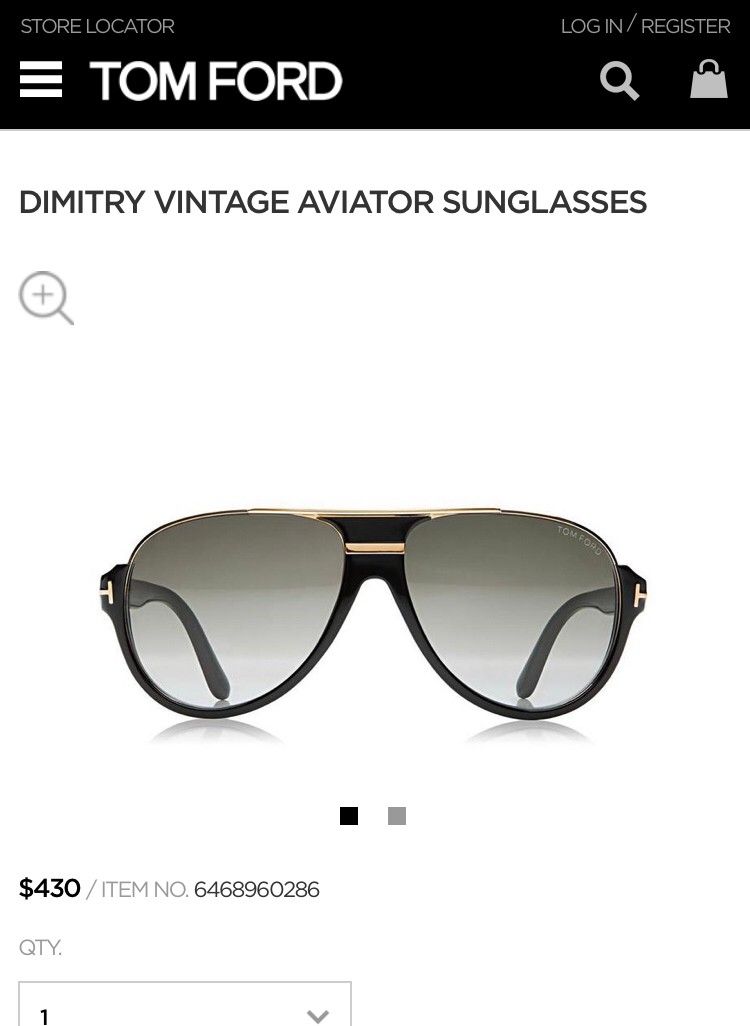The width and height of the screenshot is (750, 1026).
Task: Go to Log In
Action: click(591, 26)
